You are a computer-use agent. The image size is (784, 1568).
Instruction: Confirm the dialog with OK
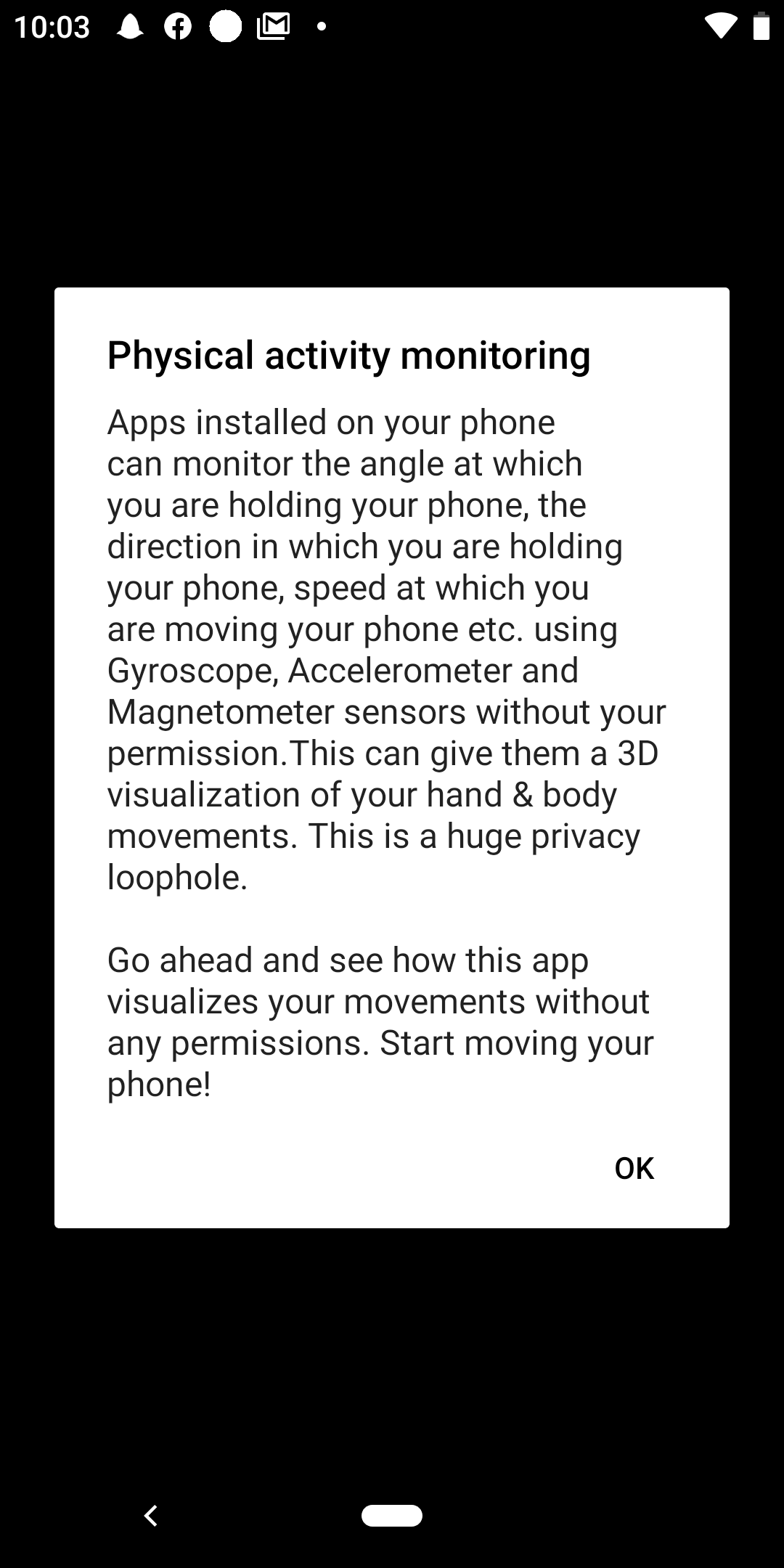tap(634, 1168)
